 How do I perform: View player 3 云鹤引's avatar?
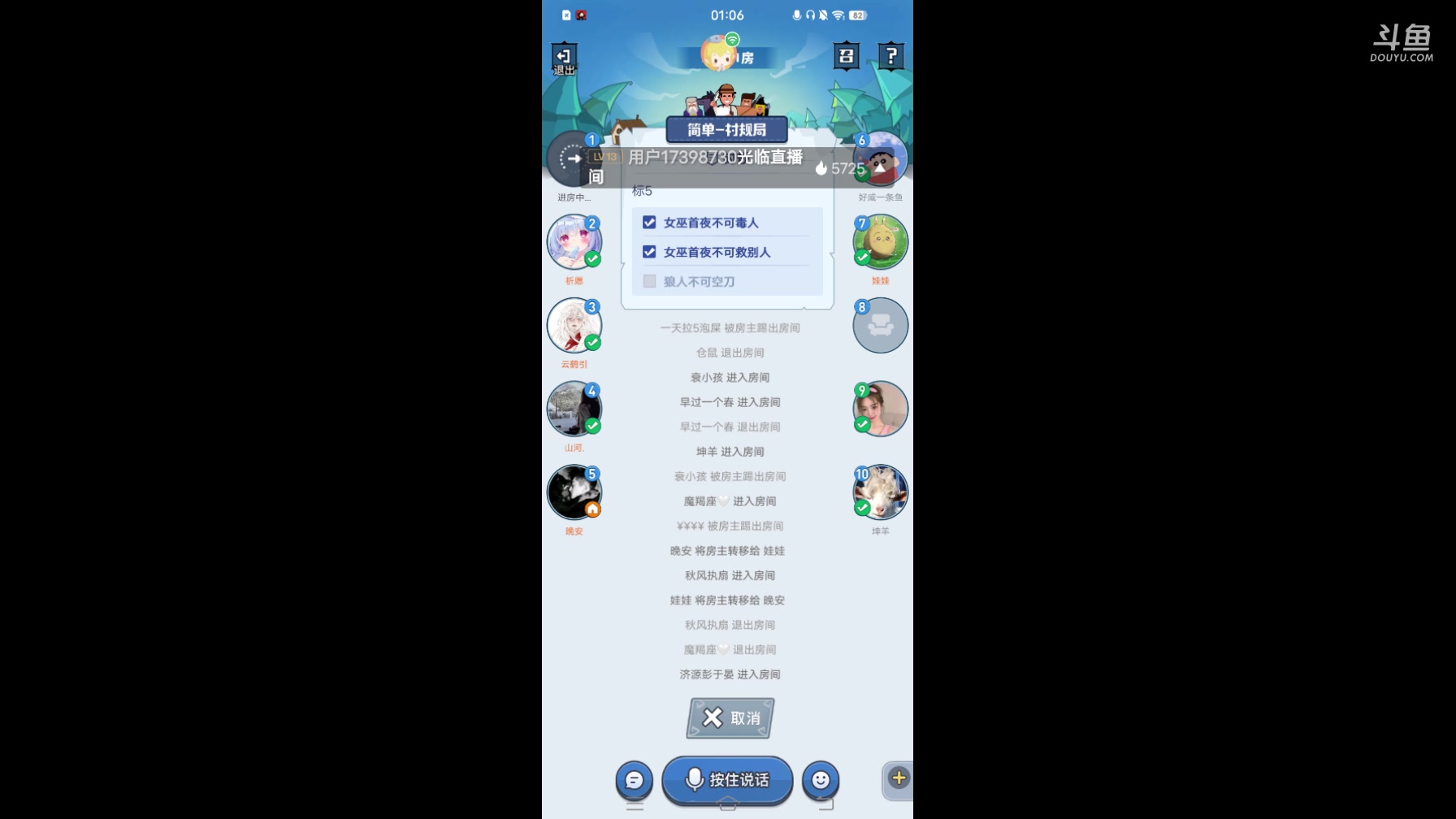[574, 326]
